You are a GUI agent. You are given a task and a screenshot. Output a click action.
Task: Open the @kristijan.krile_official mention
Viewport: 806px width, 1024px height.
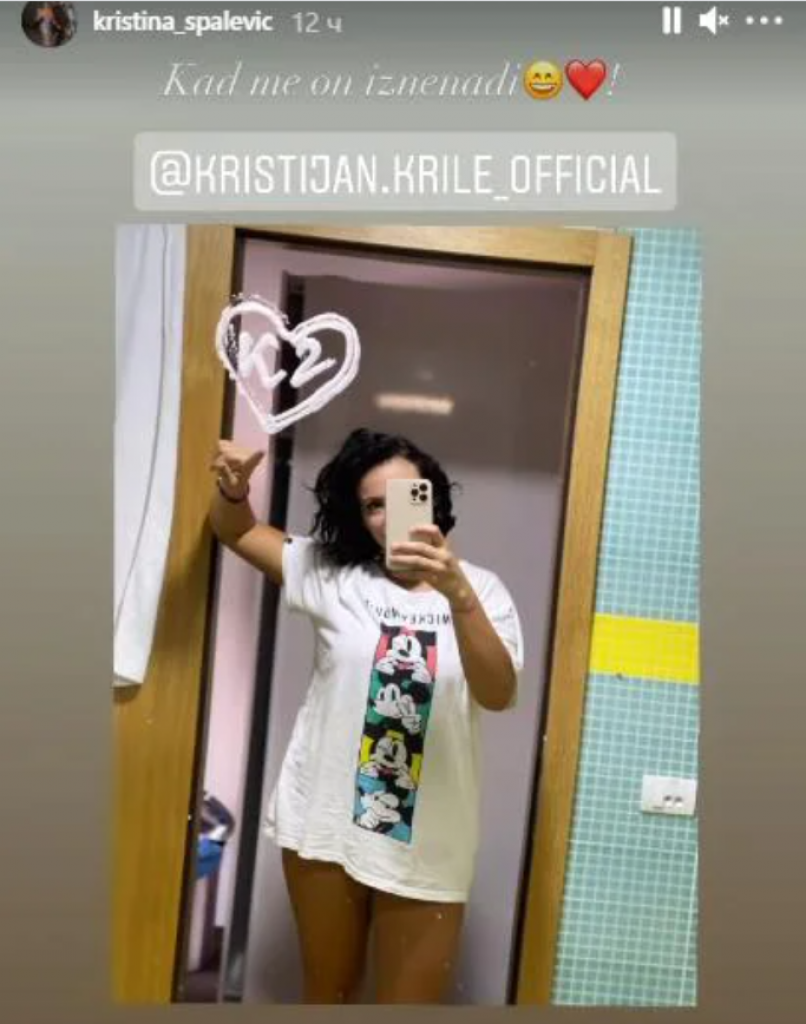pyautogui.click(x=405, y=172)
